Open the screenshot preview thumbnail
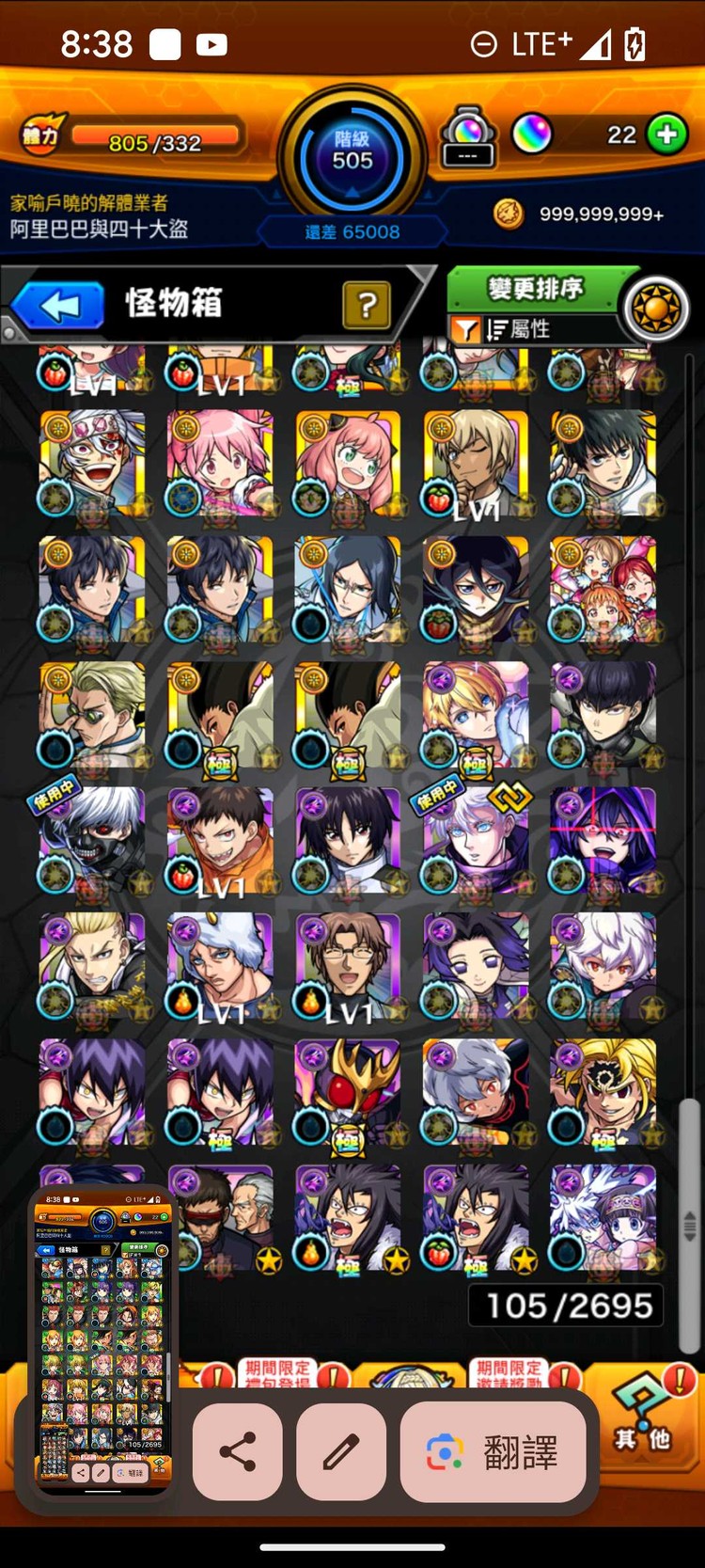705x1568 pixels. [102, 1338]
